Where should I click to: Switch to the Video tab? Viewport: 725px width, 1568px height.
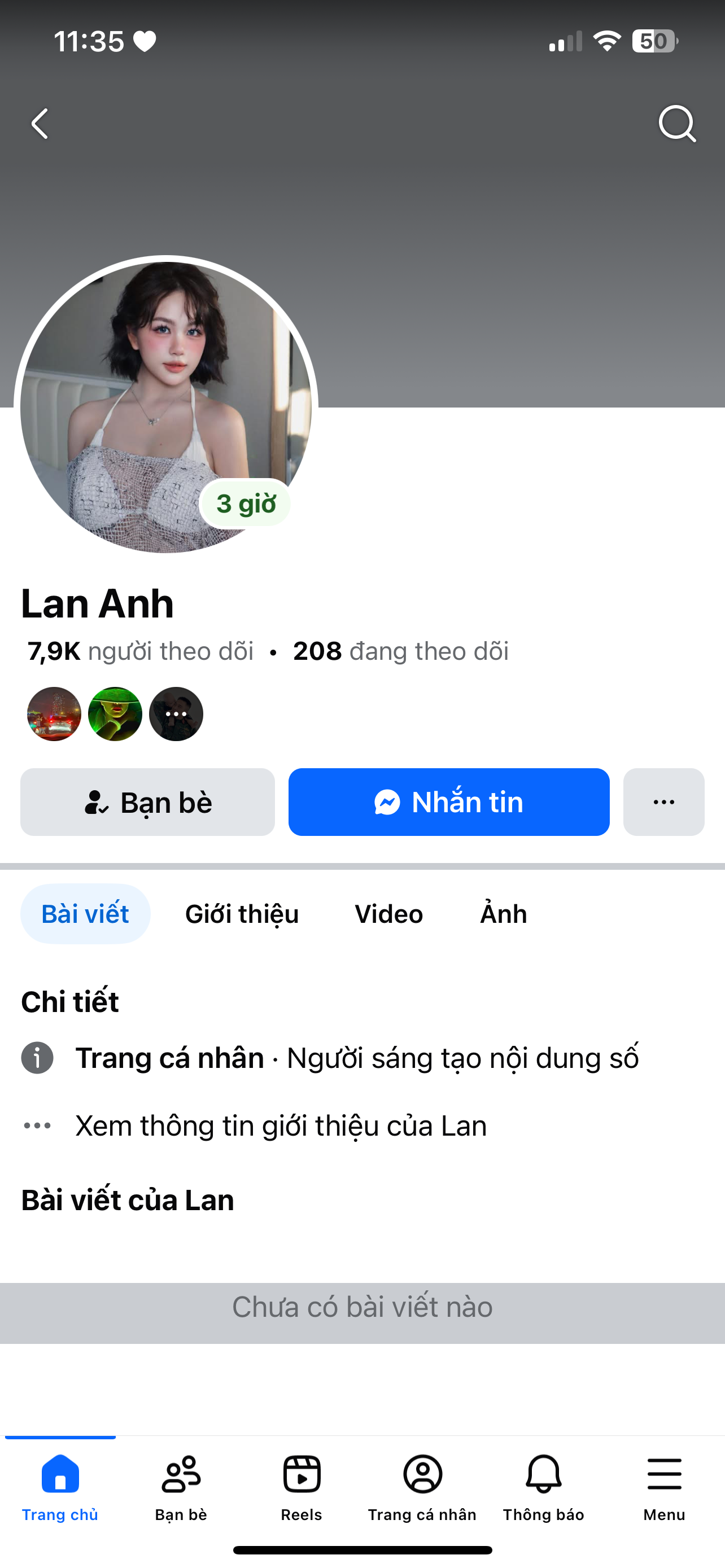[388, 914]
